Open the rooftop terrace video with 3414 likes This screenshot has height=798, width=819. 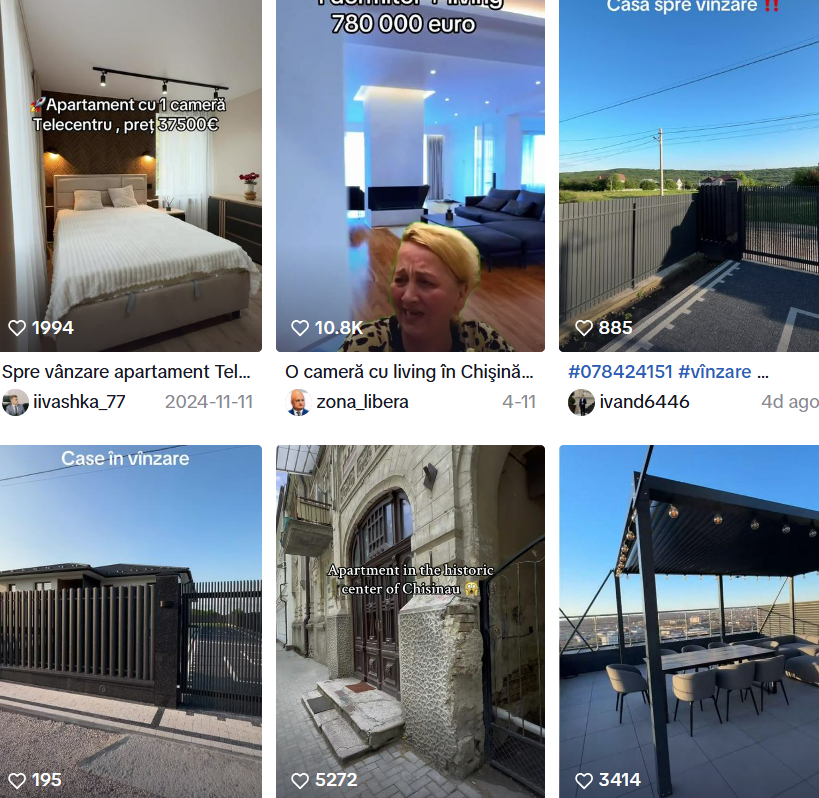tap(689, 620)
